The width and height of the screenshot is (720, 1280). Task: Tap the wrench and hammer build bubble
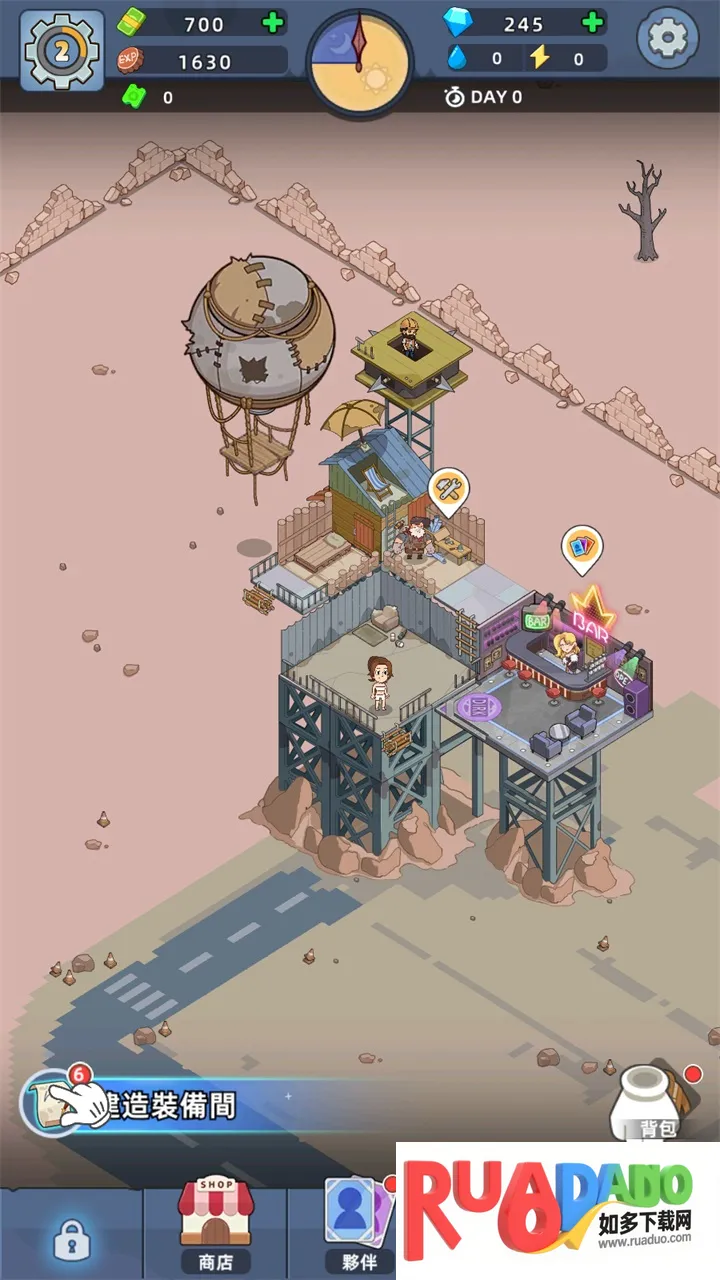point(449,489)
